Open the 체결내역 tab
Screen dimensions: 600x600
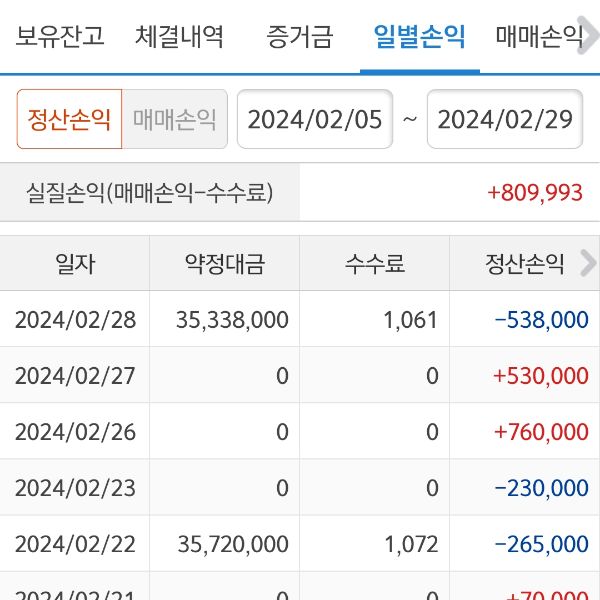(x=180, y=38)
